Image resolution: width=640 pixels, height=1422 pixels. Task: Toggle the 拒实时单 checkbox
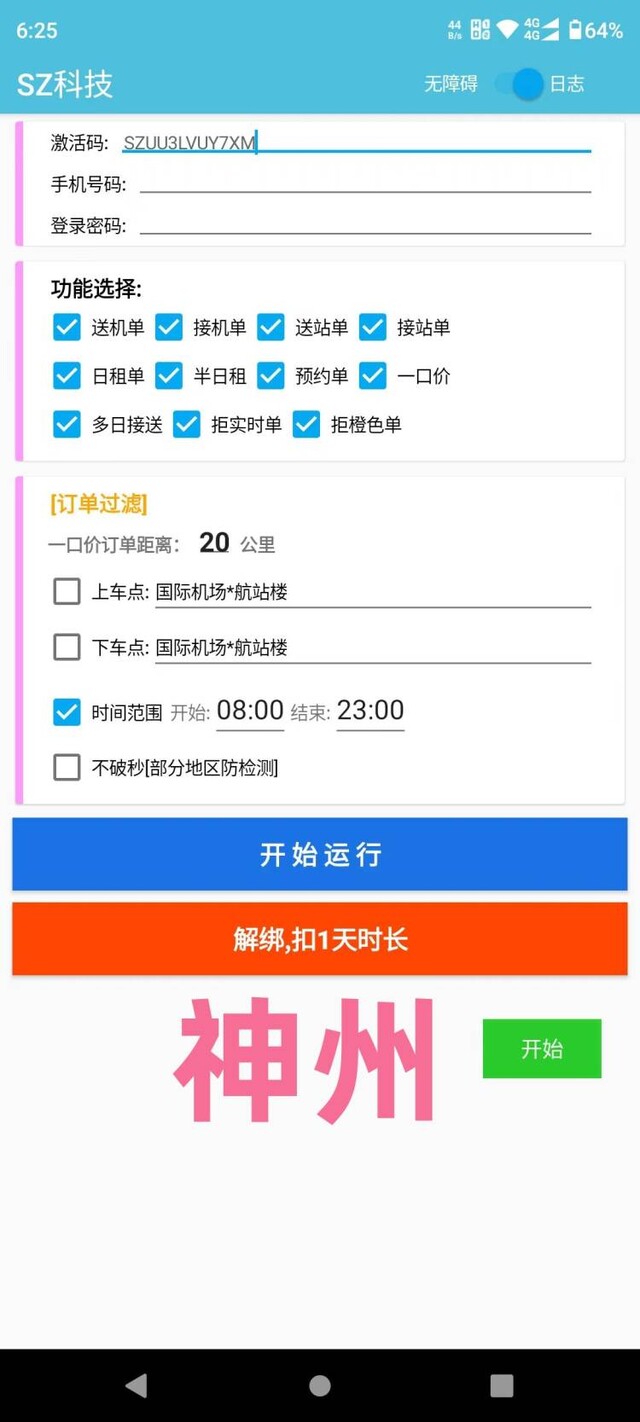pyautogui.click(x=187, y=425)
